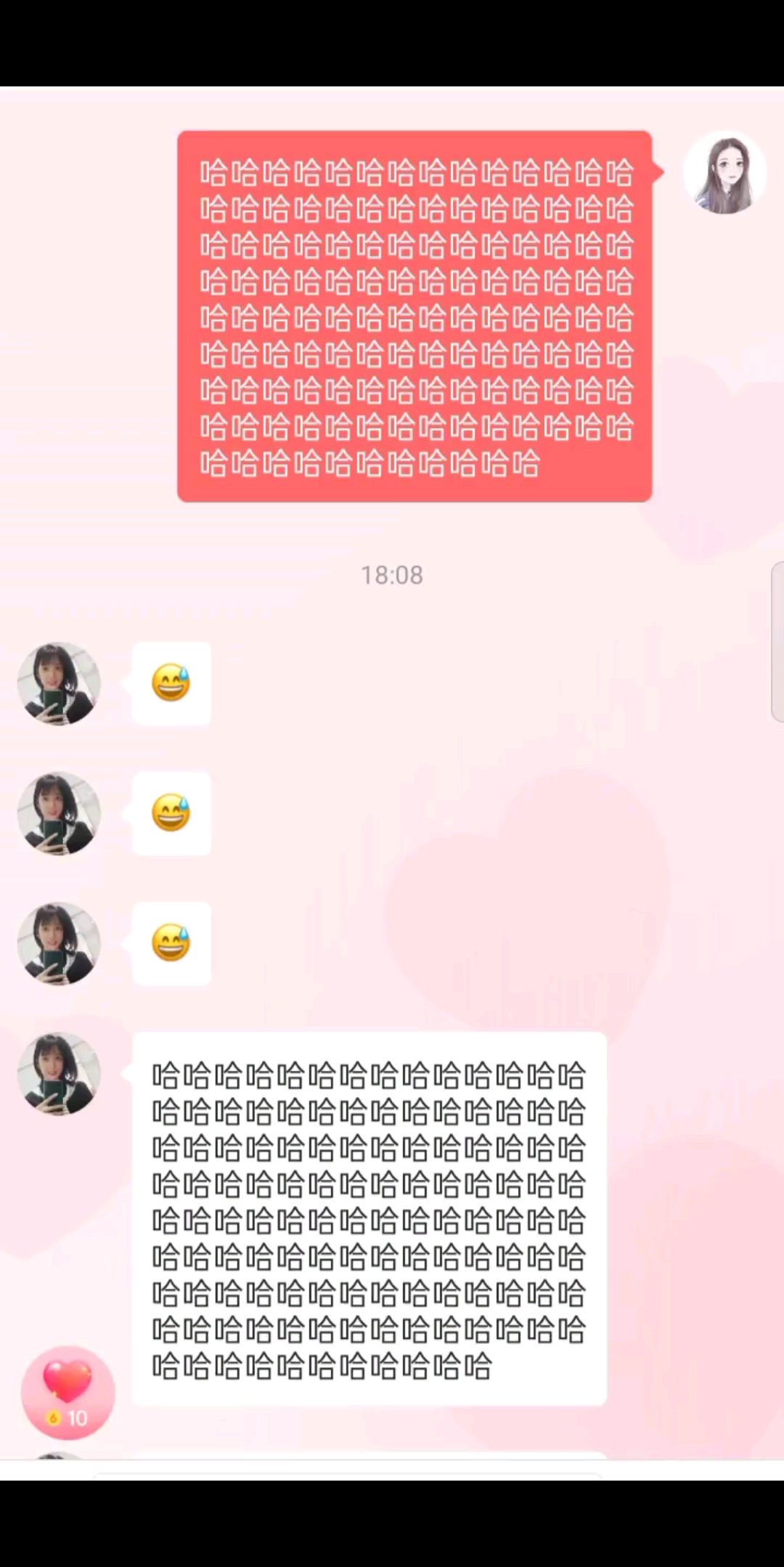The image size is (784, 1567).
Task: Open the contact's avatar beside the second emoji
Action: pyautogui.click(x=58, y=813)
